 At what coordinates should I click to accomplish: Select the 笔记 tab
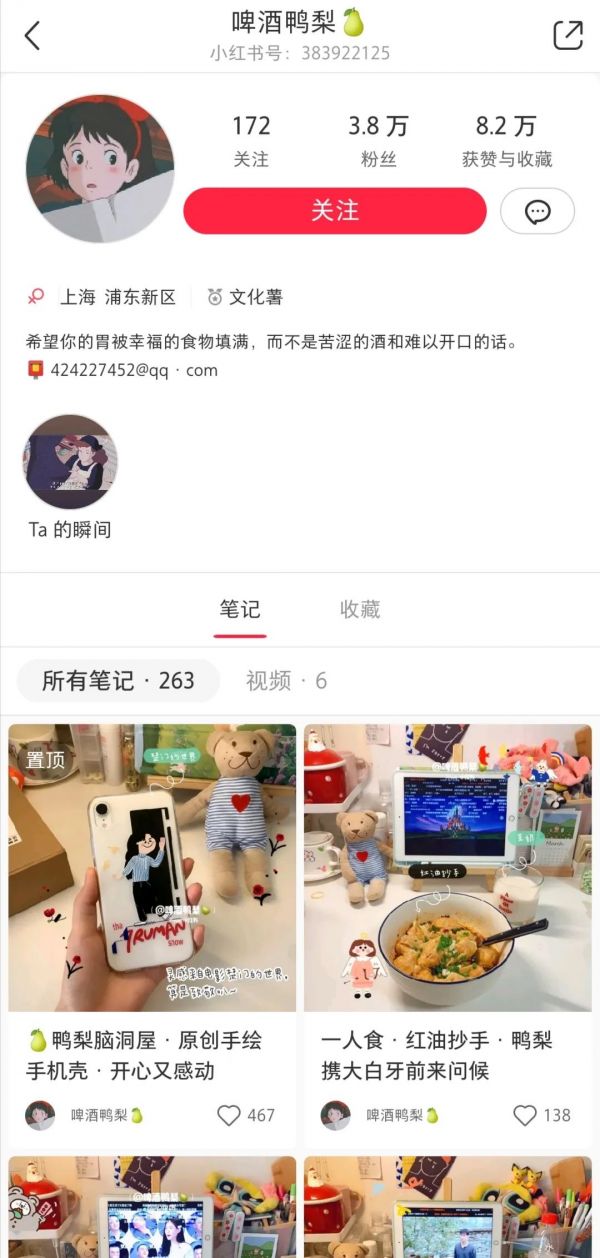point(240,609)
